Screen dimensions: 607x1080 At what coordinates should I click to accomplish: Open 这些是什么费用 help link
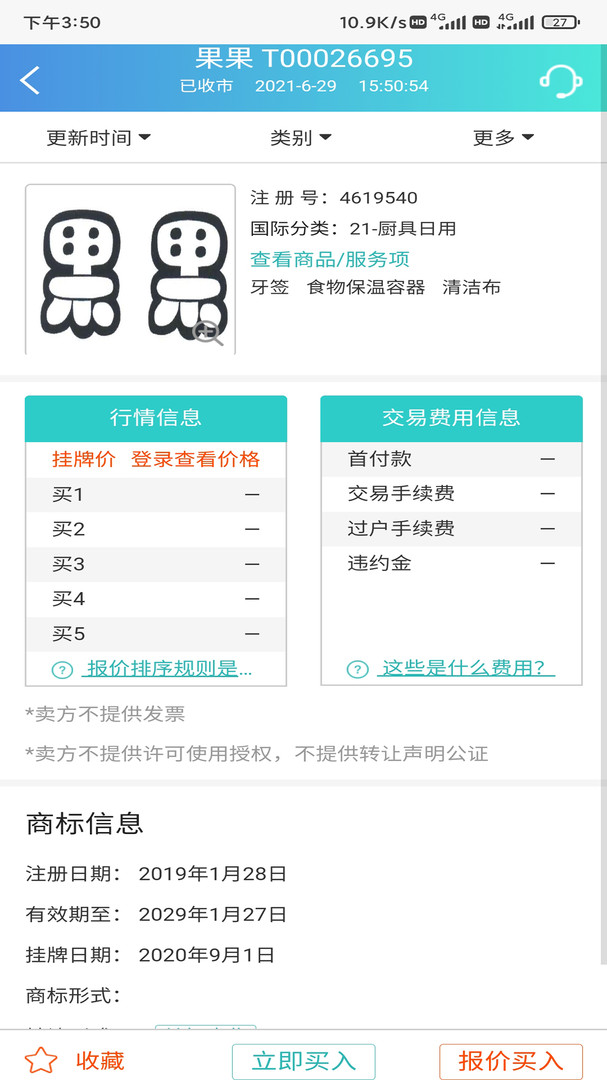click(466, 669)
